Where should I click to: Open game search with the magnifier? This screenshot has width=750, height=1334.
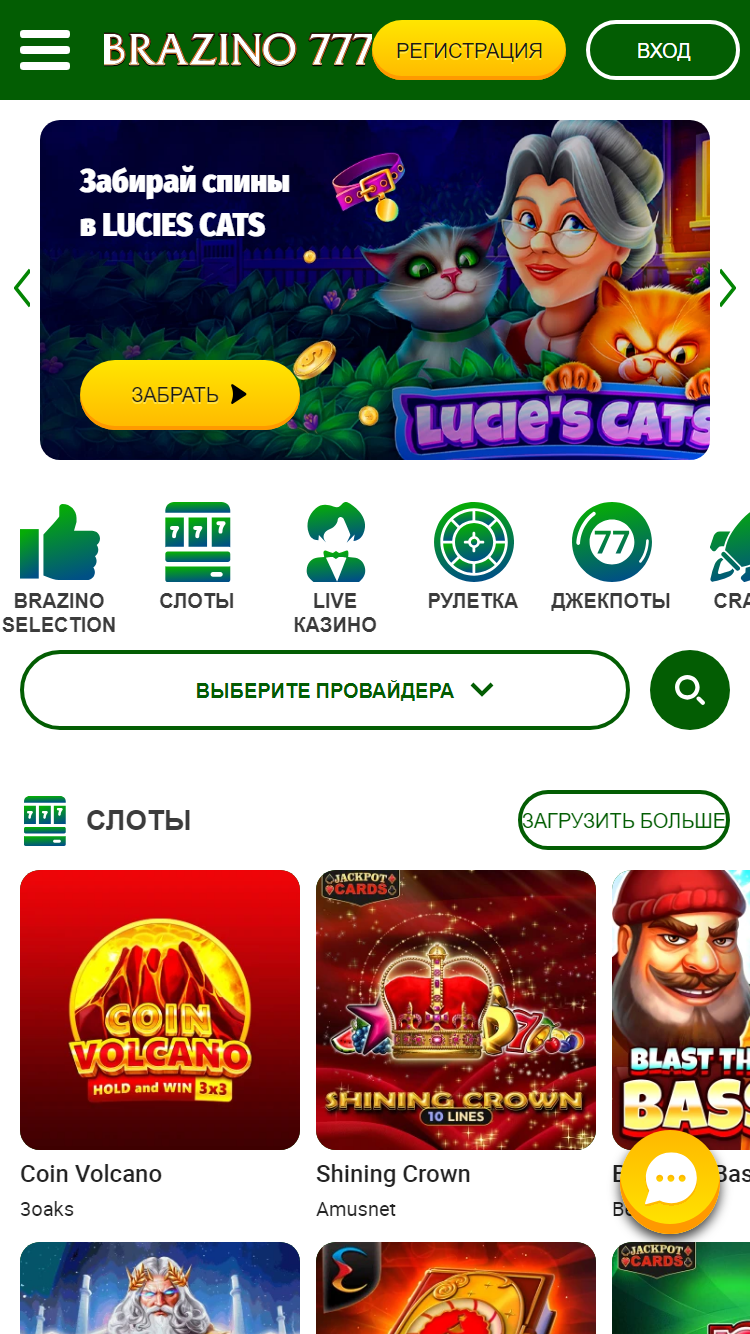[x=690, y=690]
